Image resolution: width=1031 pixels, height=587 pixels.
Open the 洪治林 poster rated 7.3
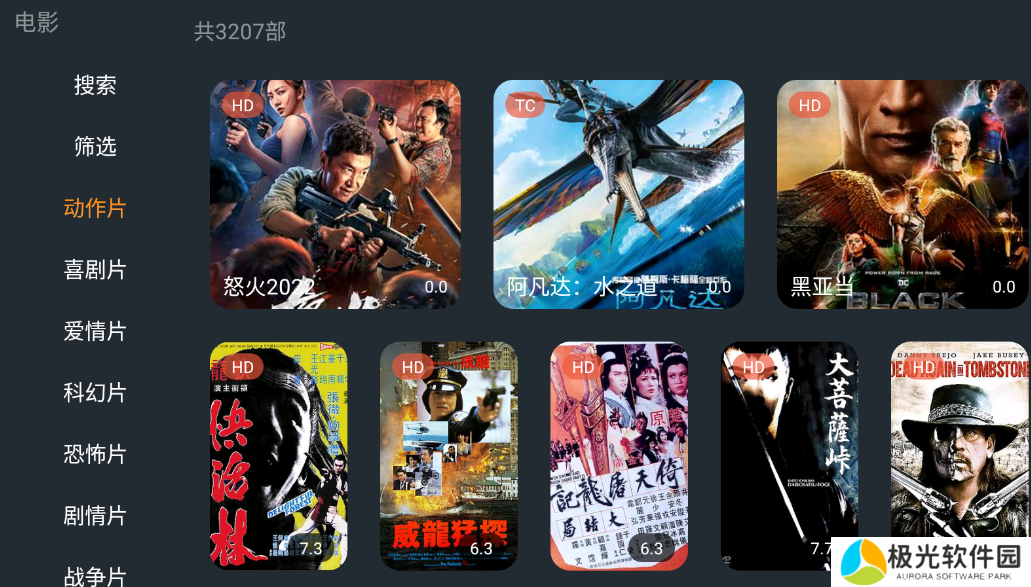coord(279,456)
